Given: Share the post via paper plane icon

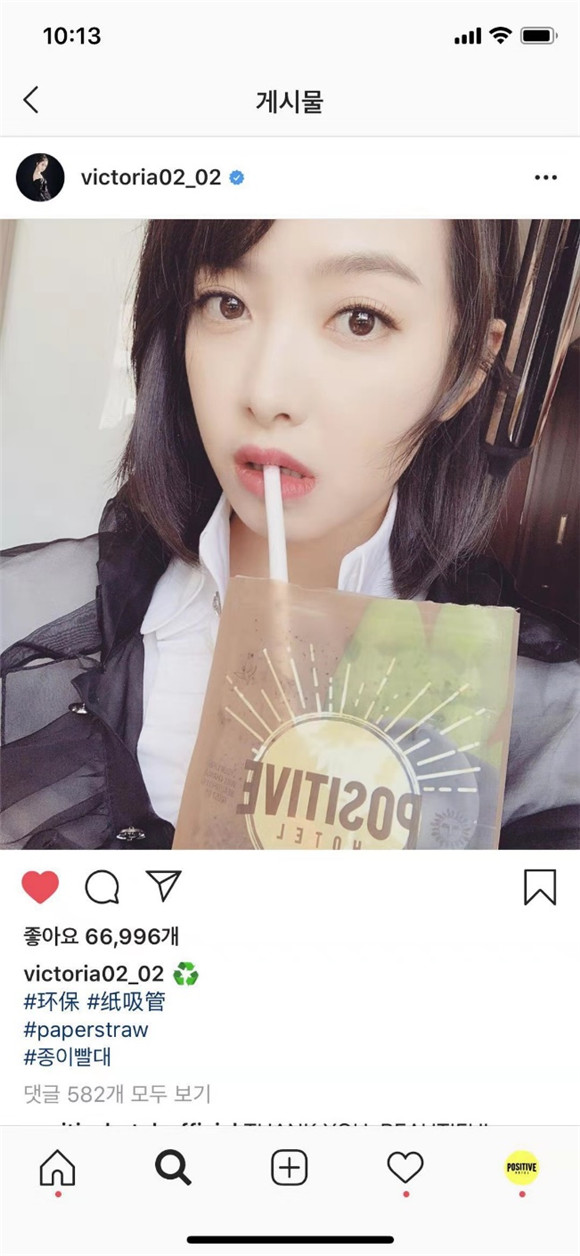Looking at the screenshot, I should [x=163, y=885].
